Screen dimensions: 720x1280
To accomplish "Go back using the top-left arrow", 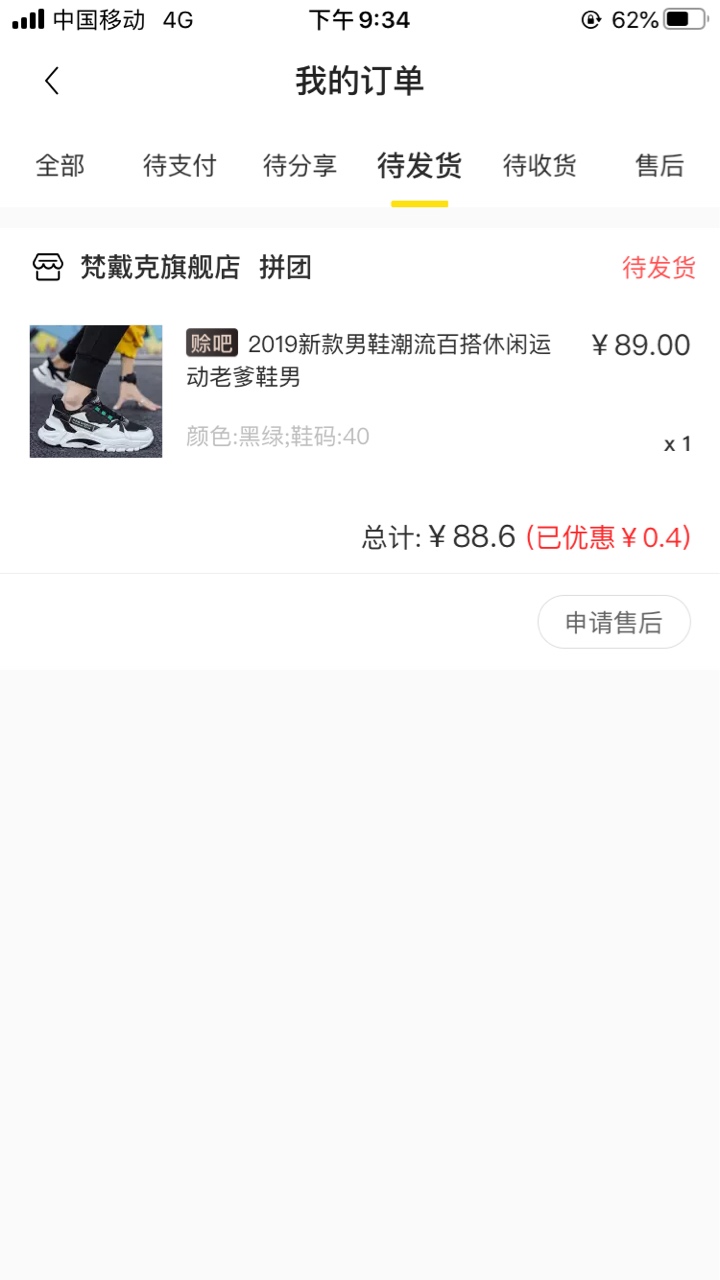I will click(x=52, y=81).
